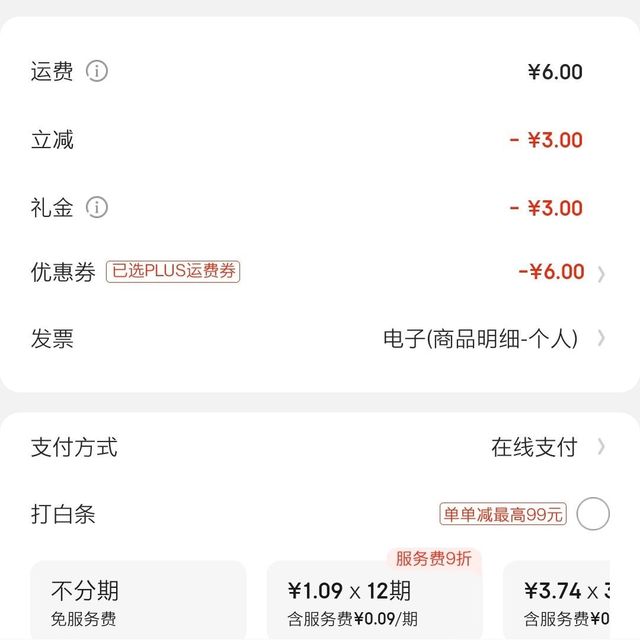
Task: Select the 打白条 payment option
Action: pyautogui.click(x=593, y=515)
